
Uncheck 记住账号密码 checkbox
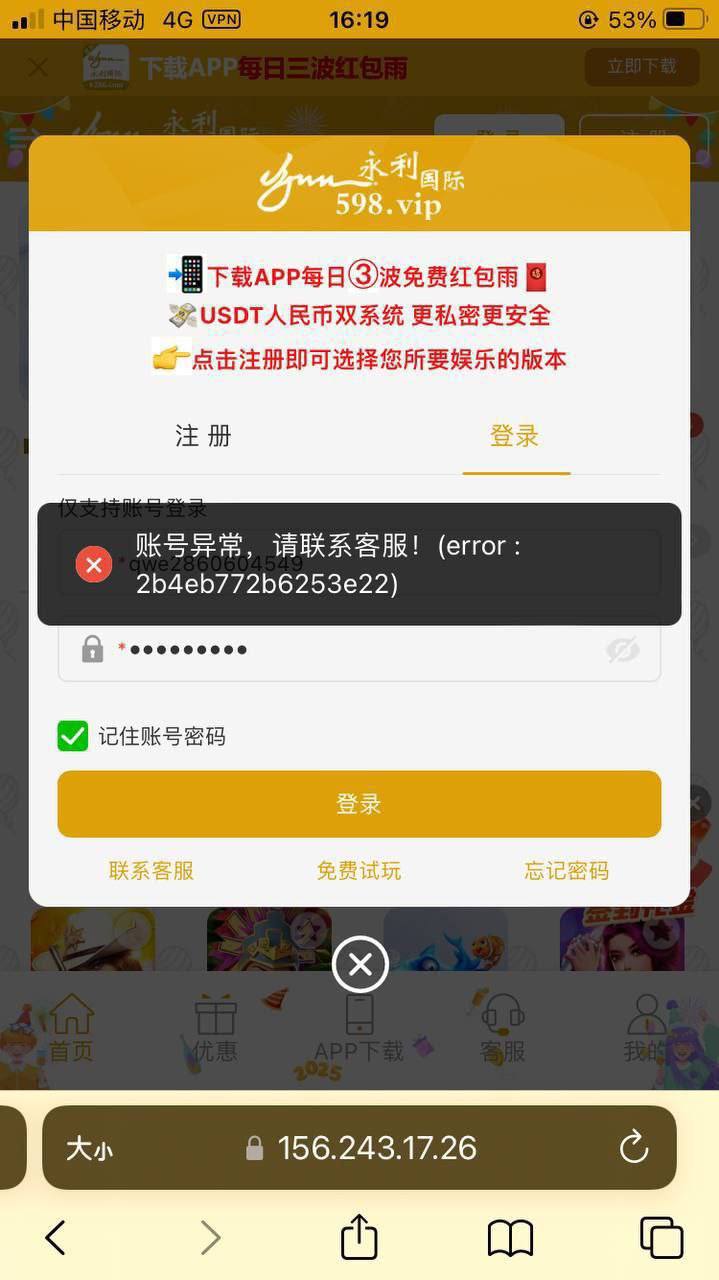click(x=73, y=737)
